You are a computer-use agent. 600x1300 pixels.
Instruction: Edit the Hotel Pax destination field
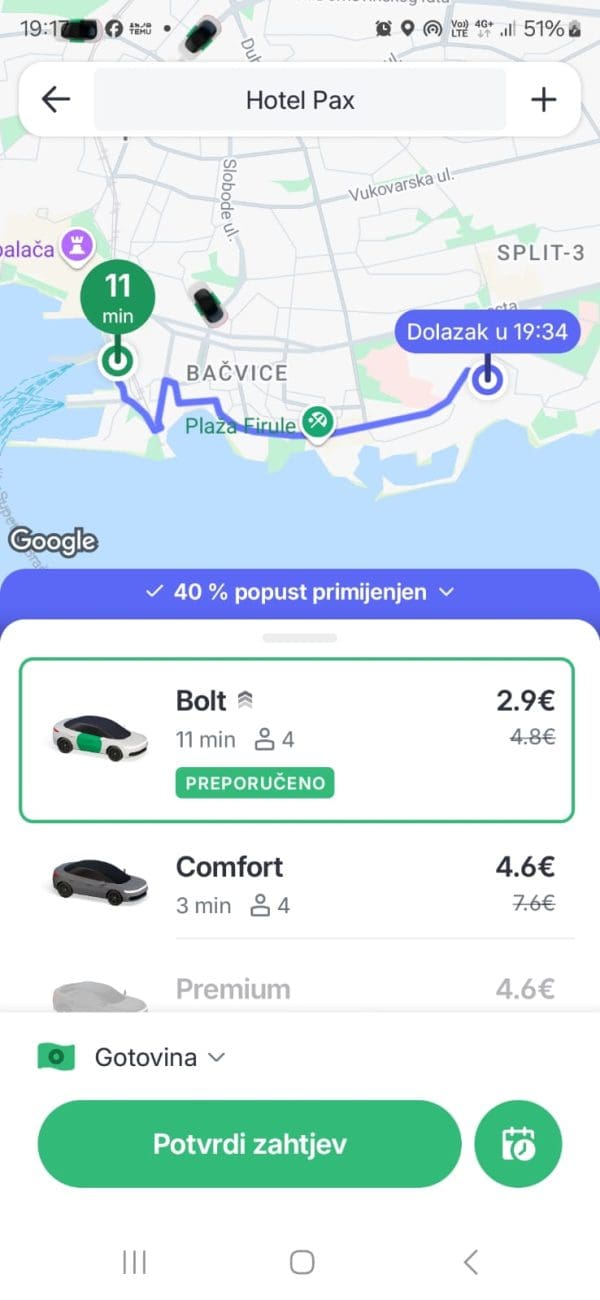pos(300,100)
